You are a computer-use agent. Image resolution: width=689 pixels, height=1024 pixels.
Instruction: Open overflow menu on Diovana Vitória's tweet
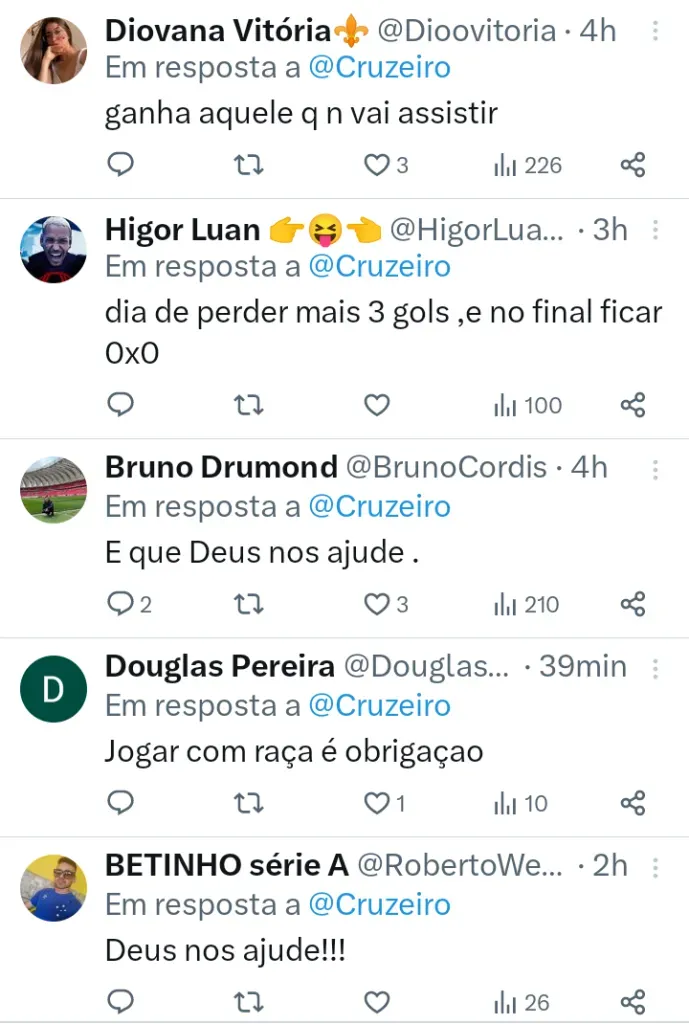coord(656,31)
